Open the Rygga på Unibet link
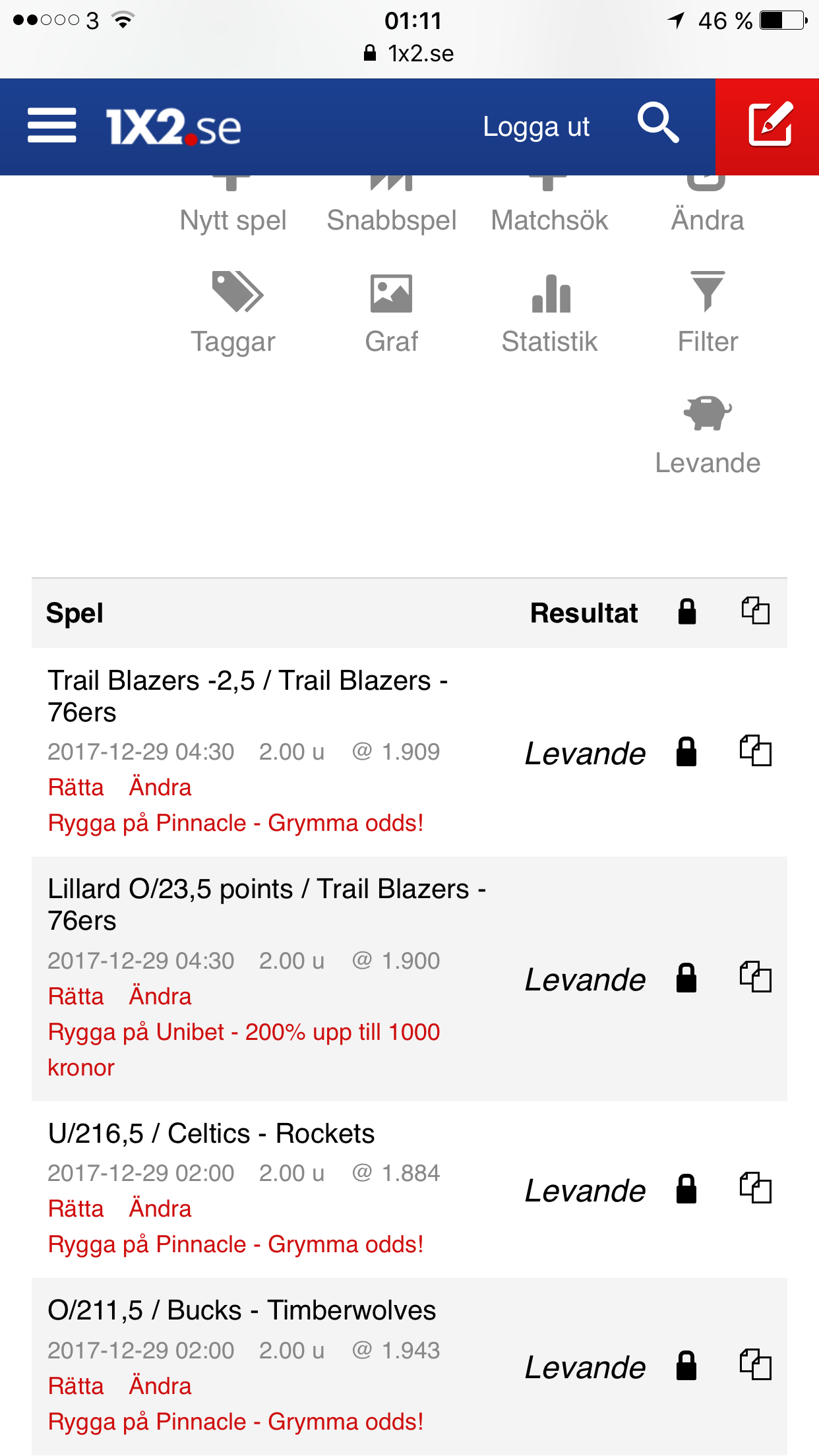 243,1050
